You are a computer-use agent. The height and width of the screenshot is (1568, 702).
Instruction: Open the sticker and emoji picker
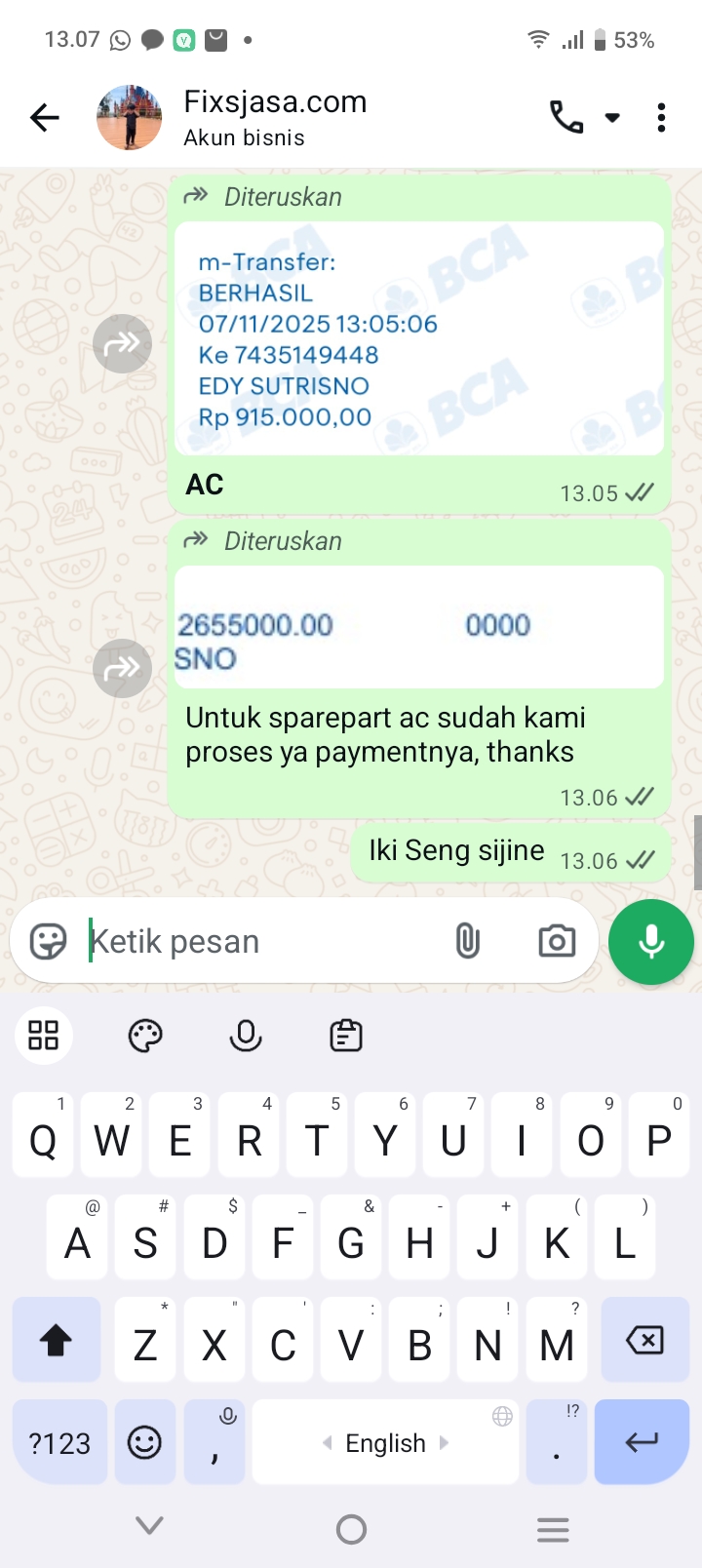point(48,941)
